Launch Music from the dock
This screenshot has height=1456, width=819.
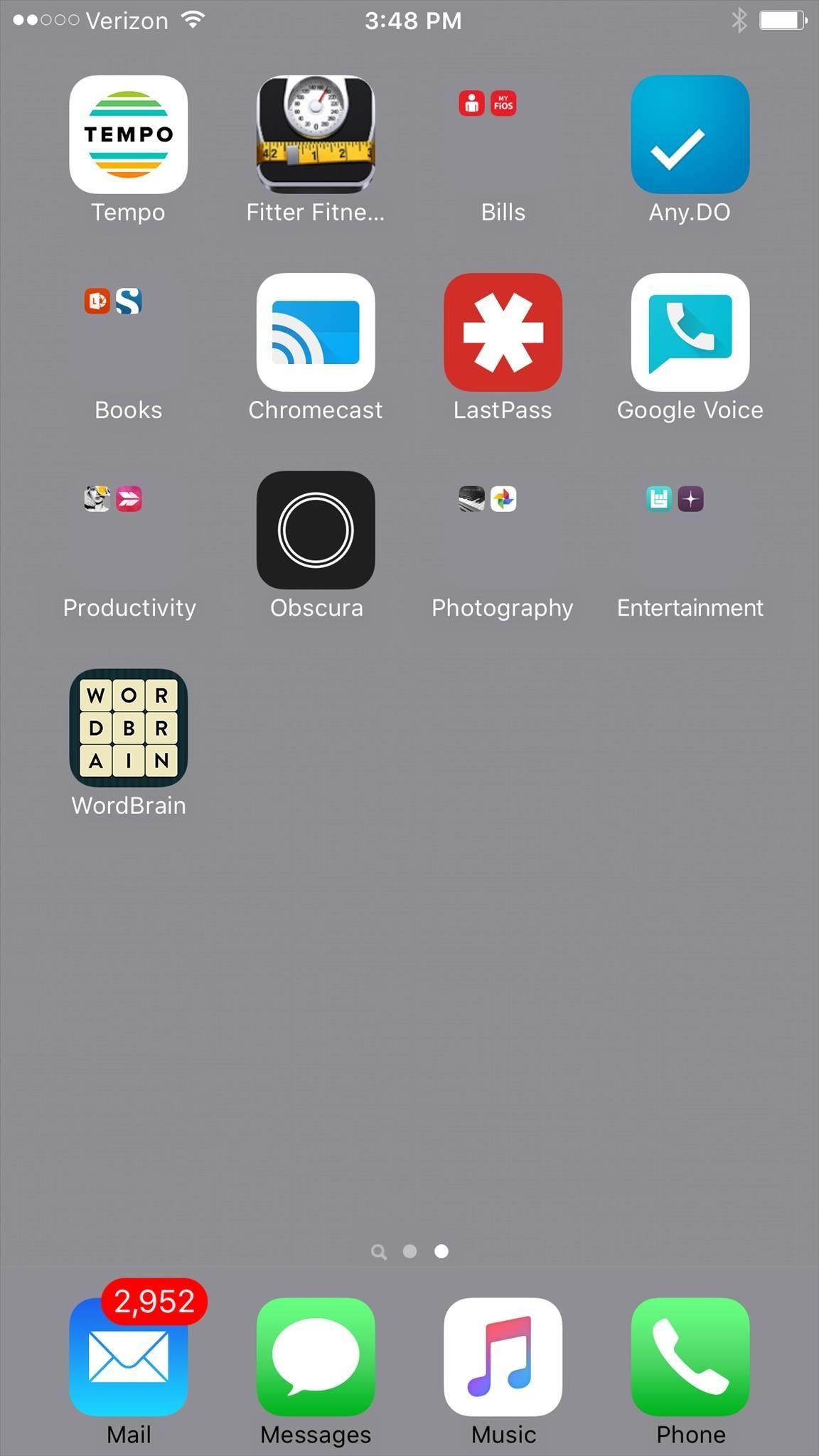503,1356
